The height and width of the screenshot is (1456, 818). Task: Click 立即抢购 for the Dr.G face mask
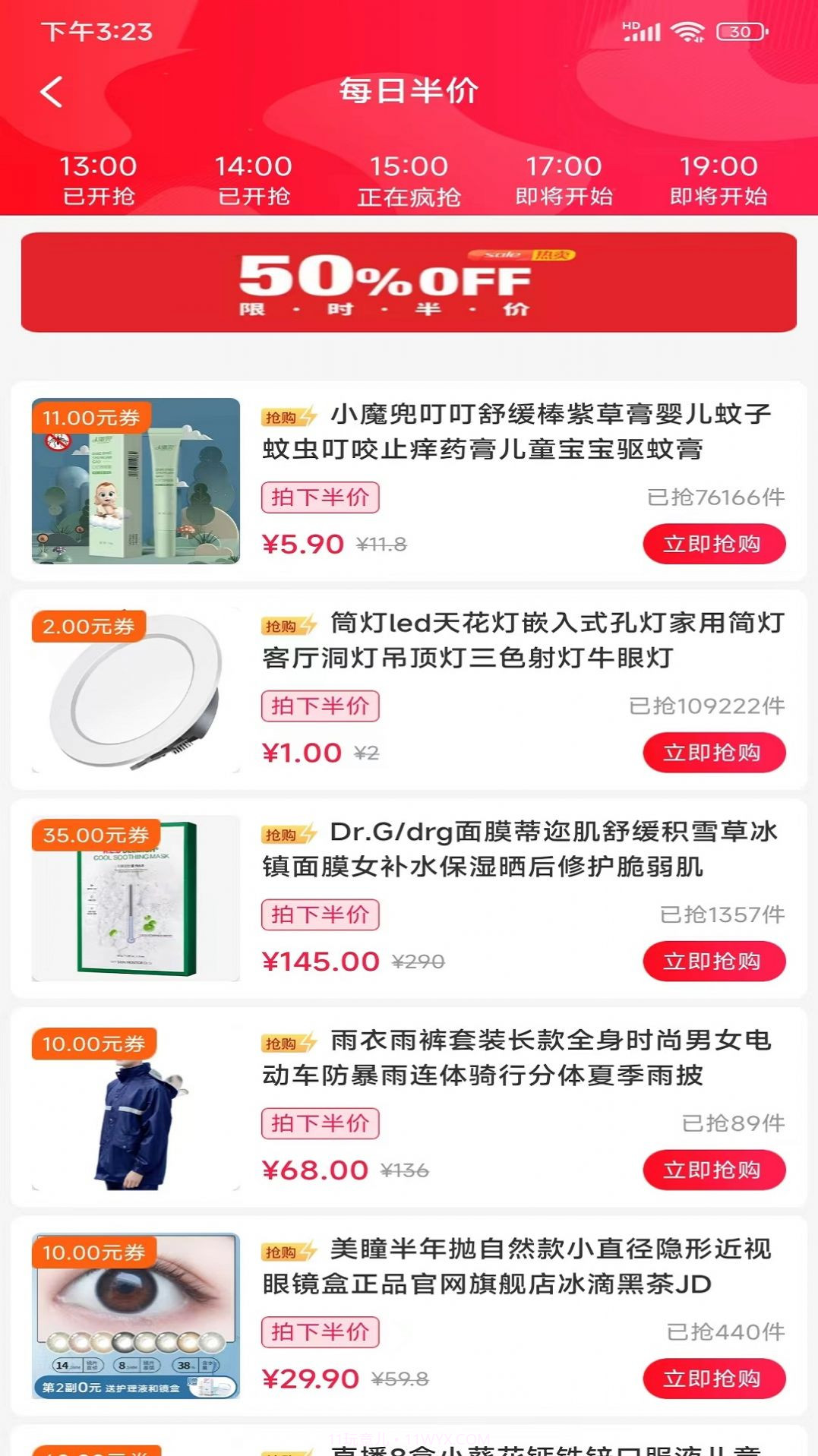pos(712,961)
